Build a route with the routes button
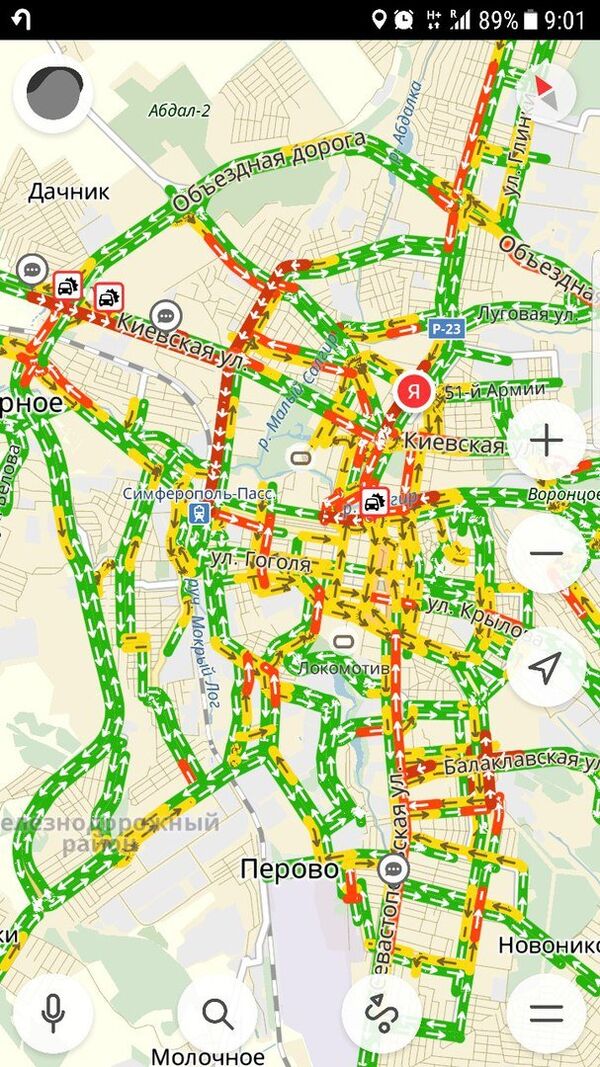 point(380,1014)
